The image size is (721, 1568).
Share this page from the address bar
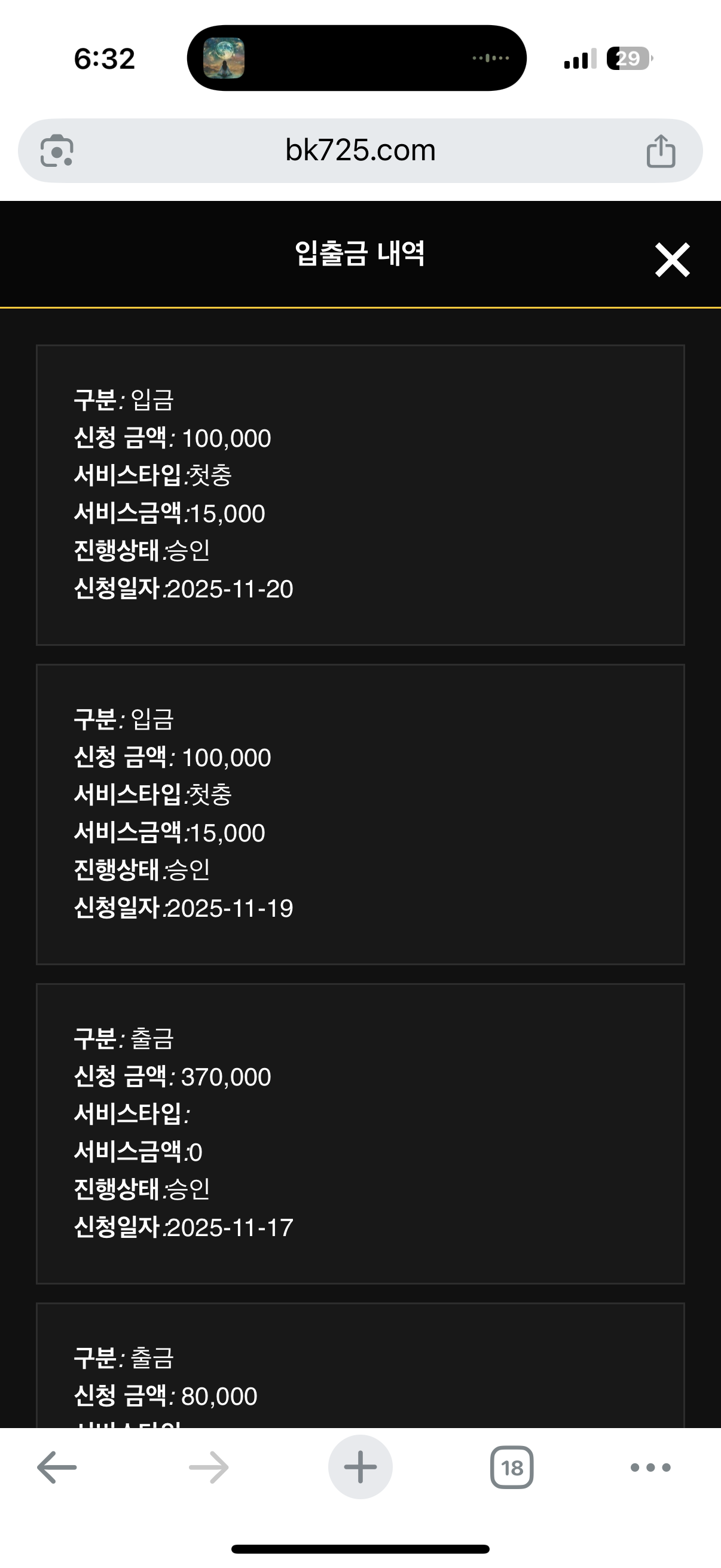[661, 151]
